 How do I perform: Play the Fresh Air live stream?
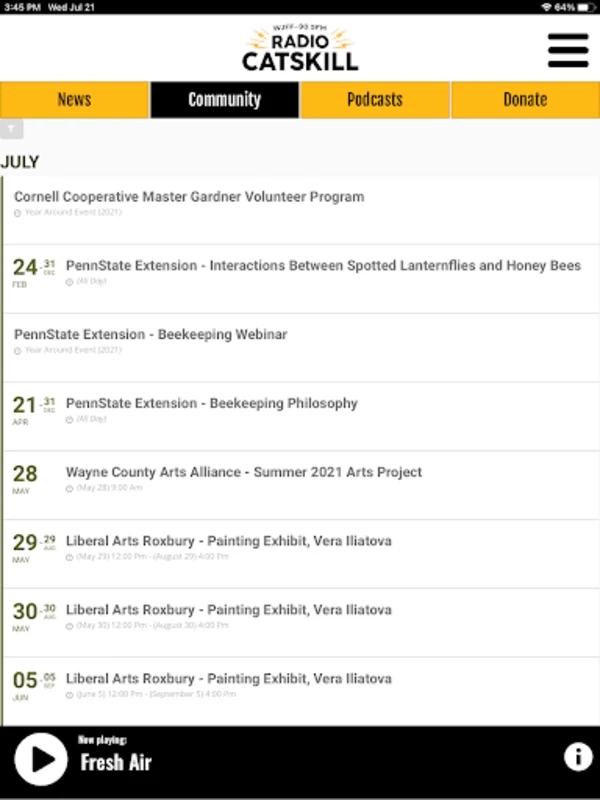coord(41,759)
